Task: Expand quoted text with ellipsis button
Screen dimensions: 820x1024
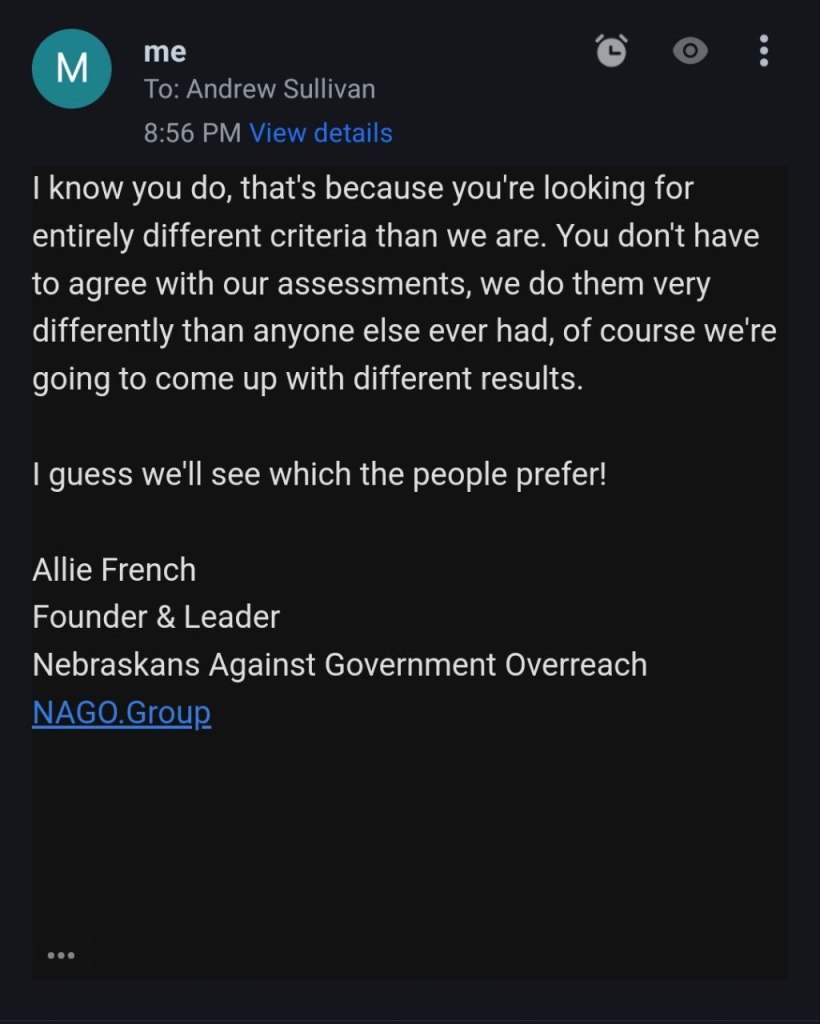Action: [61, 955]
